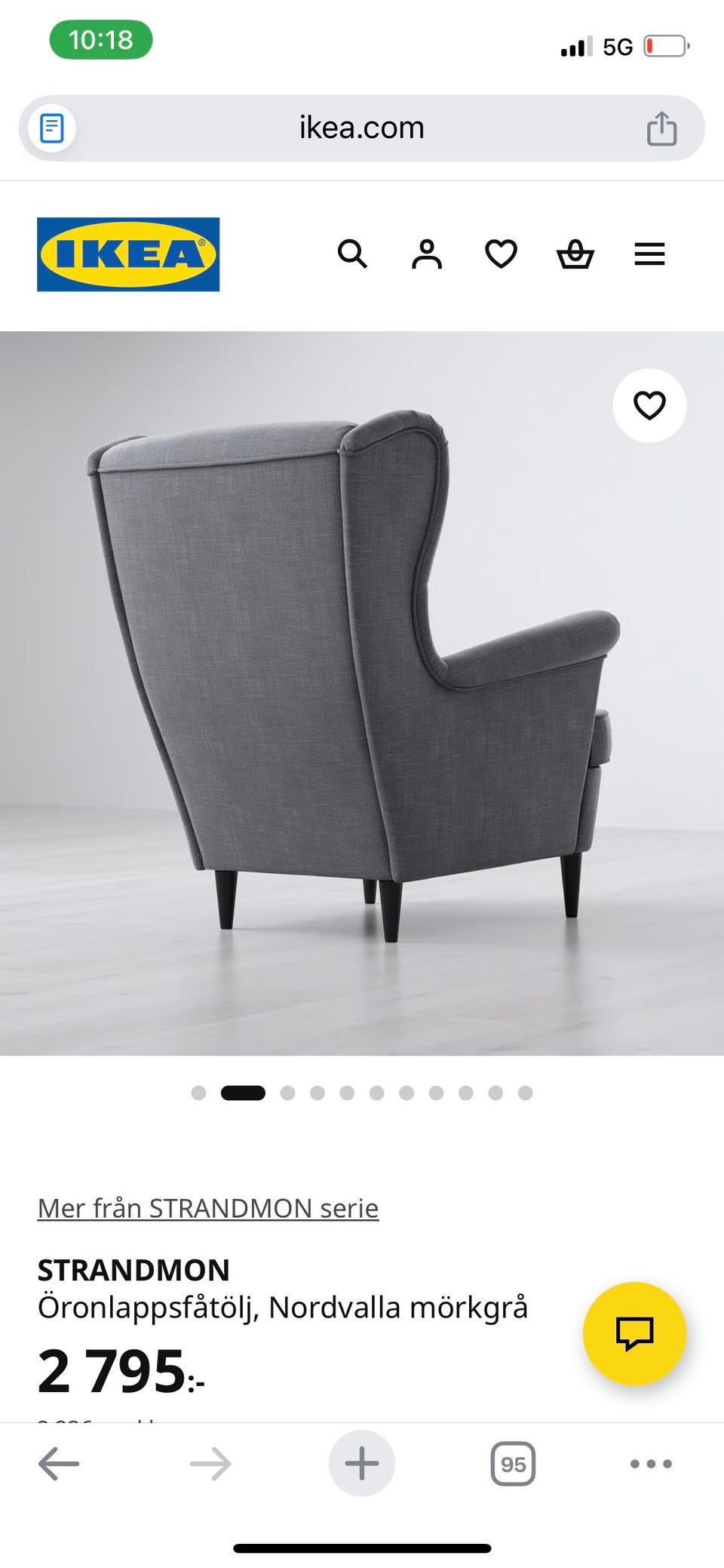Tap the ikea.com address field
The image size is (724, 1568).
pos(361,128)
